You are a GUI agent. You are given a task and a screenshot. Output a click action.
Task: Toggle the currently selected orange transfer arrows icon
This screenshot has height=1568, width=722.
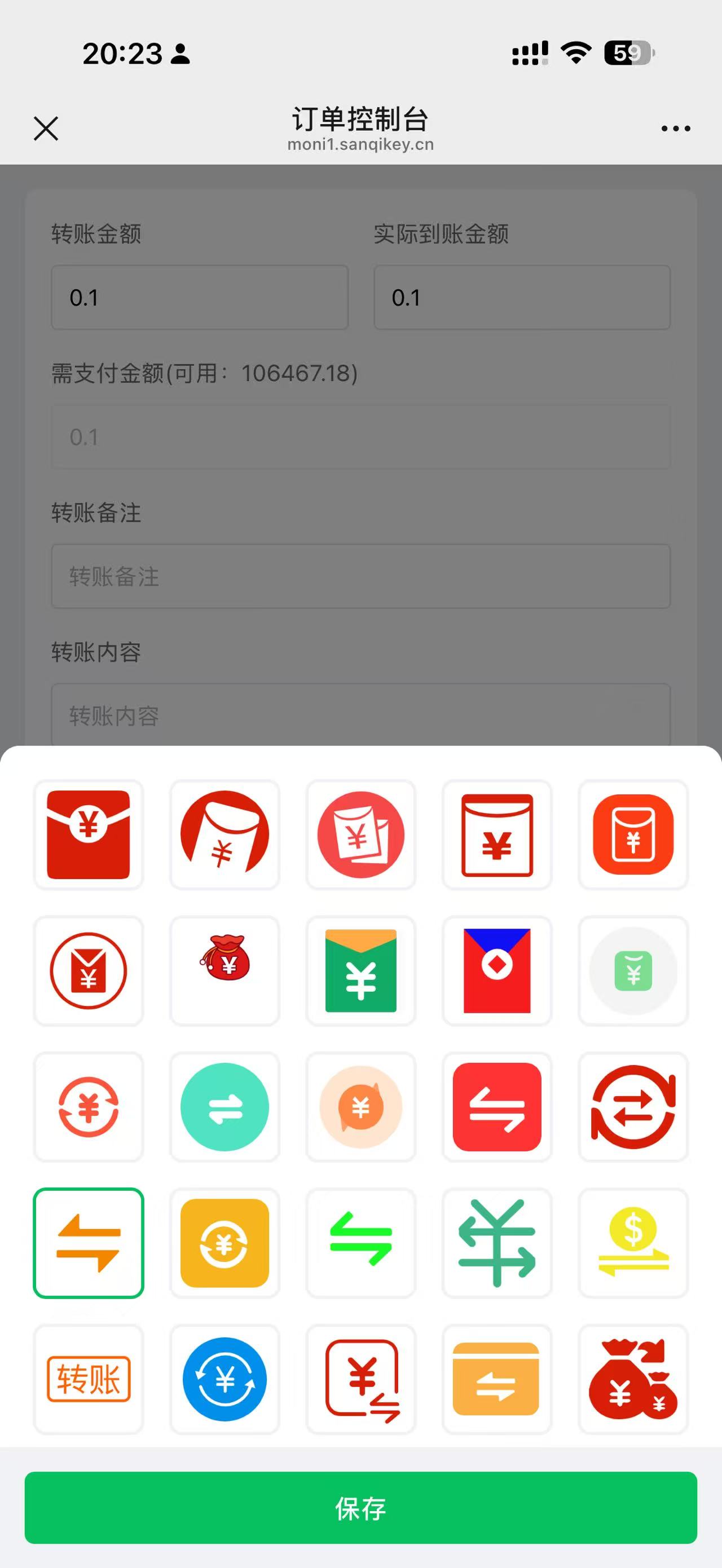(88, 1243)
